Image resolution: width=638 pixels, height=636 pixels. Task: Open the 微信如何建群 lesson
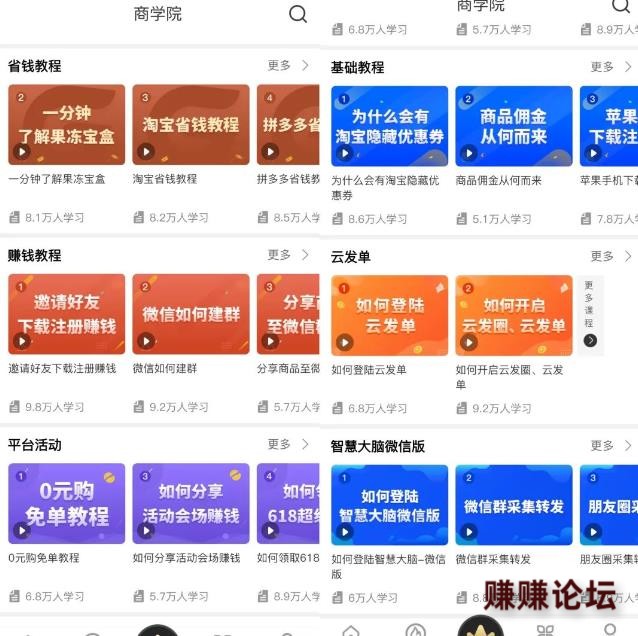point(190,314)
